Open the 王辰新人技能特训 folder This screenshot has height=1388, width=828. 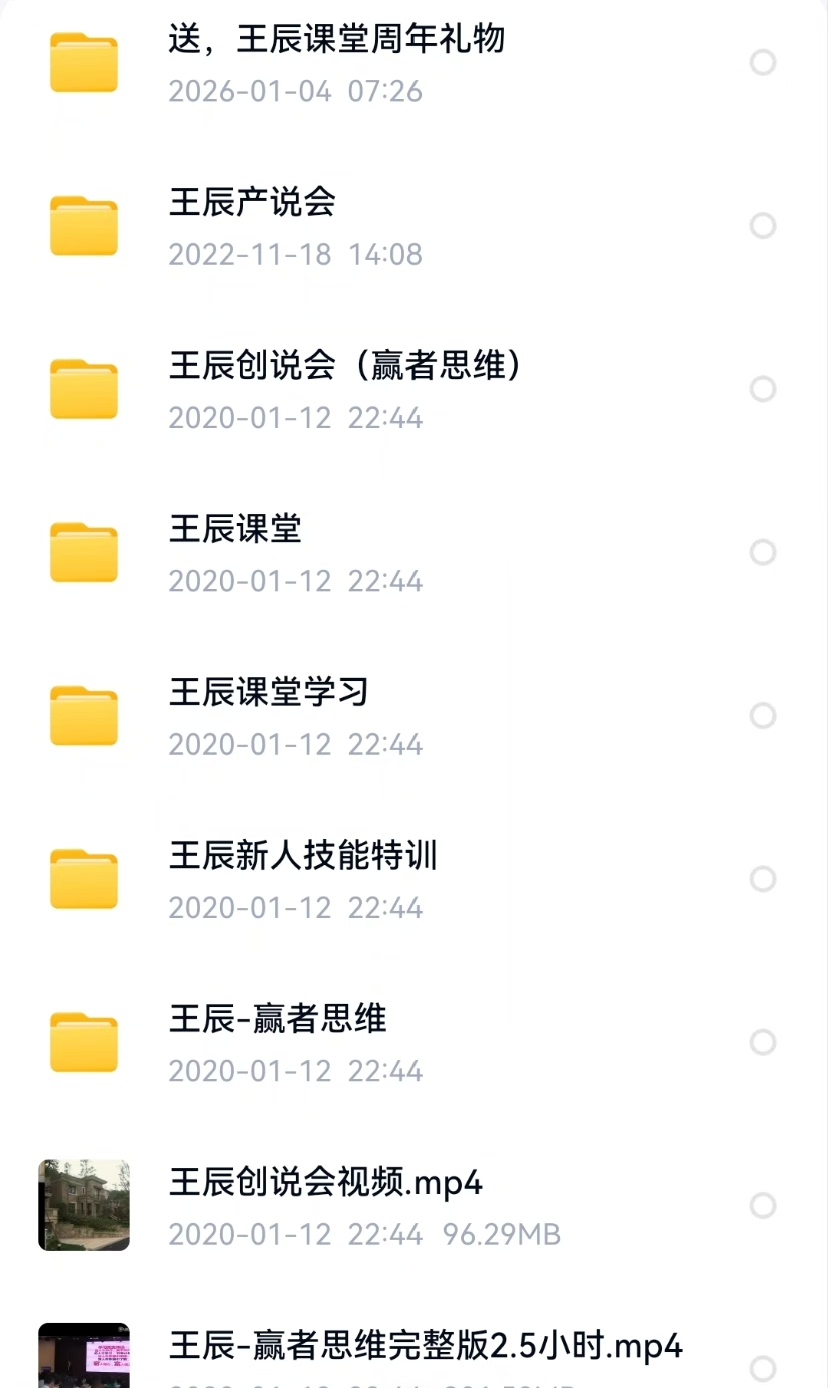[x=303, y=856]
